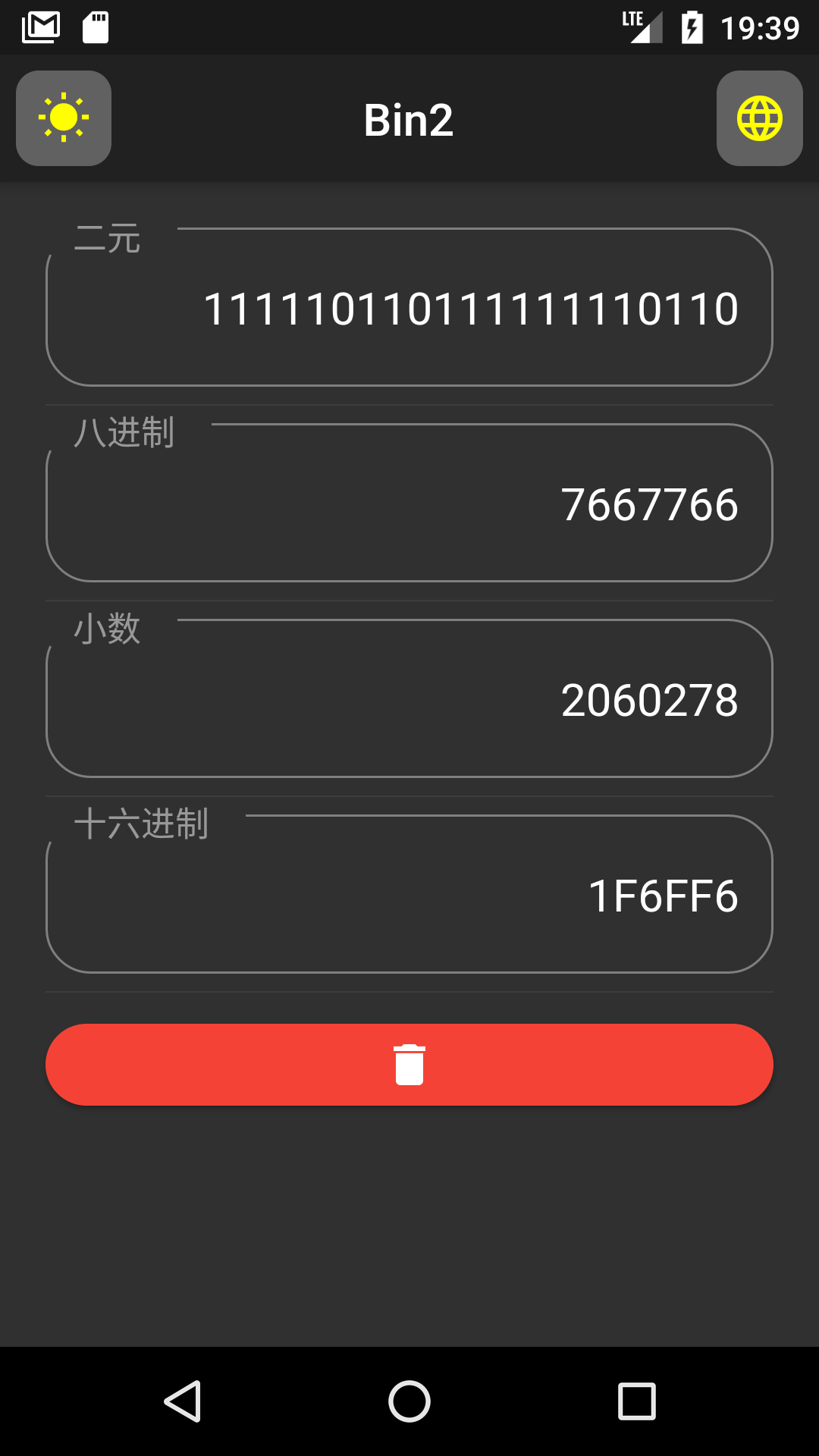Tap the battery charging icon in status bar
Viewport: 819px width, 1456px height.
click(x=692, y=28)
